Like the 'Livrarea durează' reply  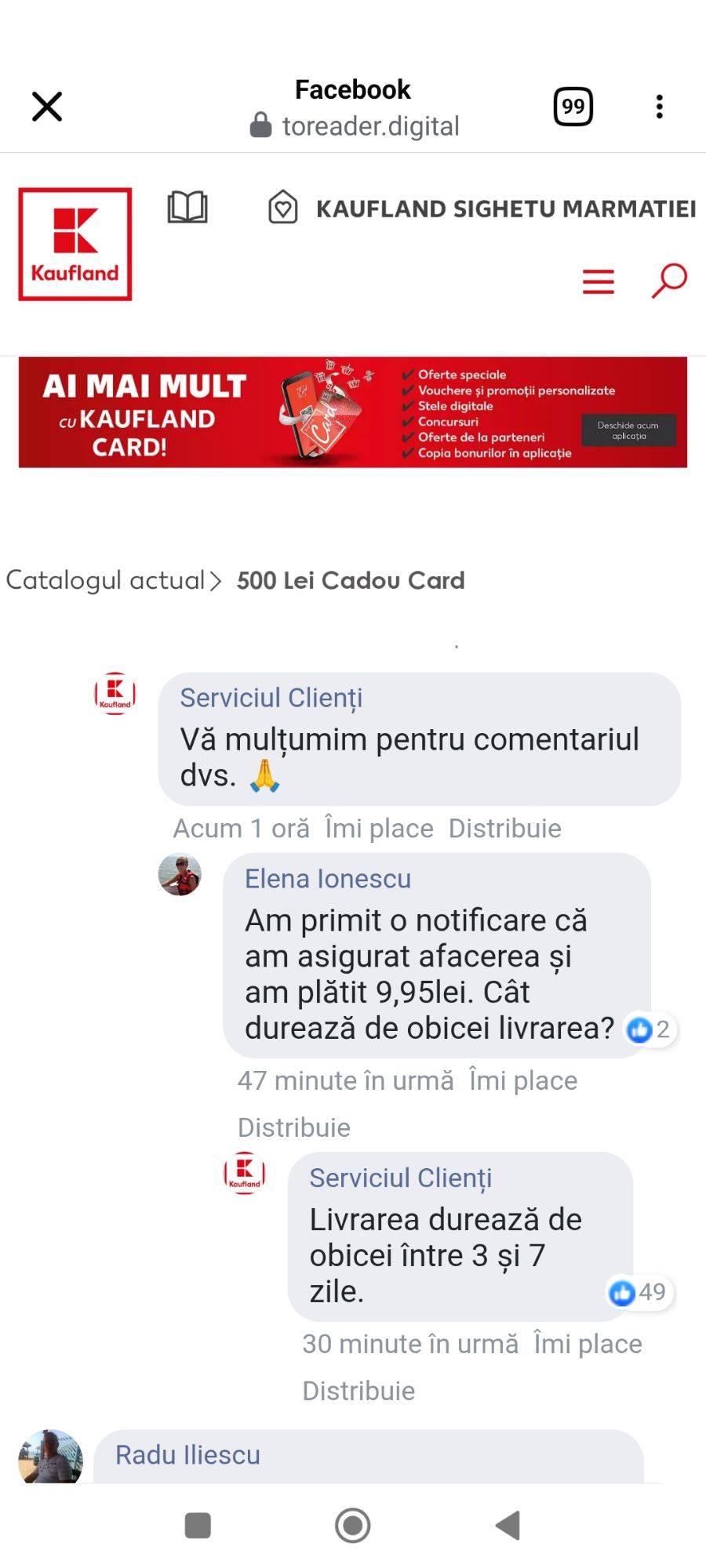click(588, 1345)
